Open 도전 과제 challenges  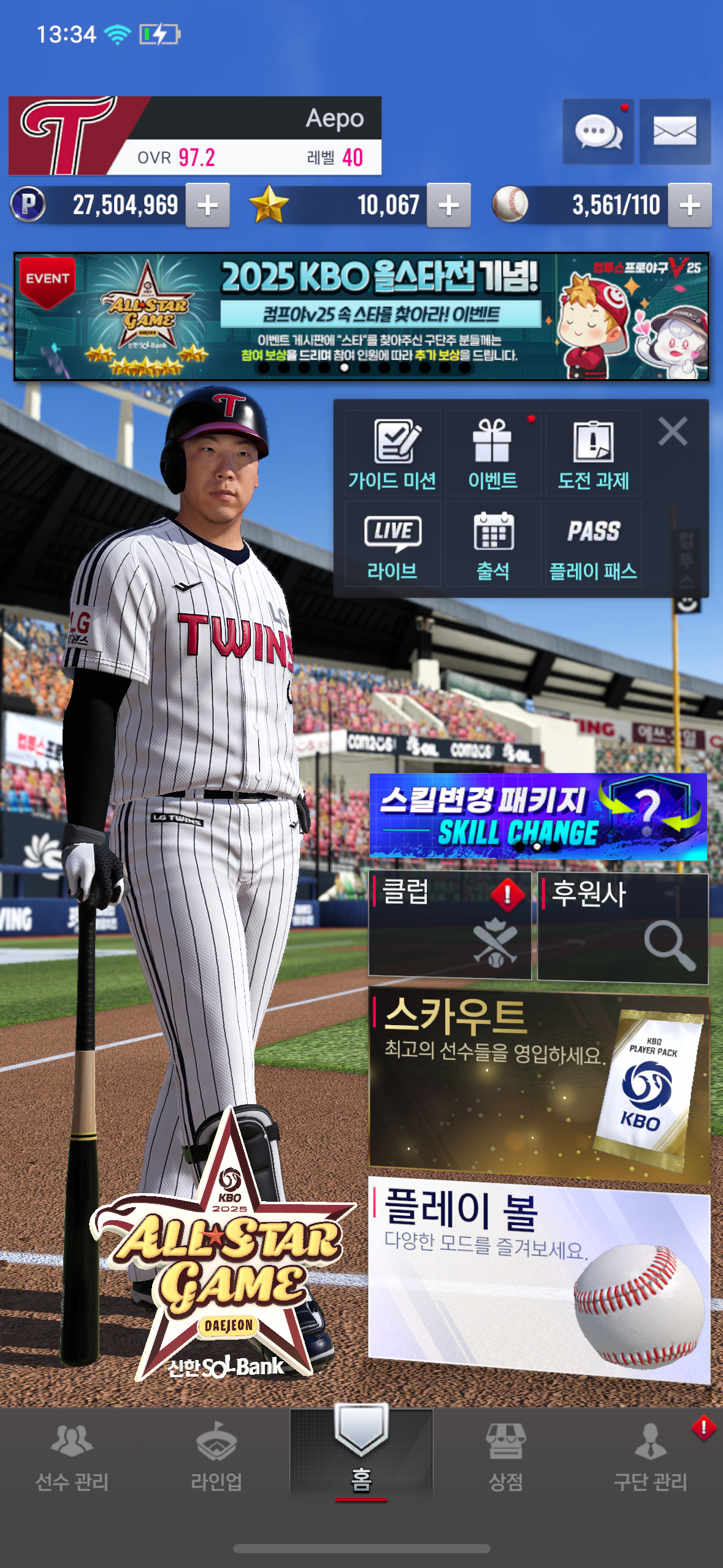(593, 453)
